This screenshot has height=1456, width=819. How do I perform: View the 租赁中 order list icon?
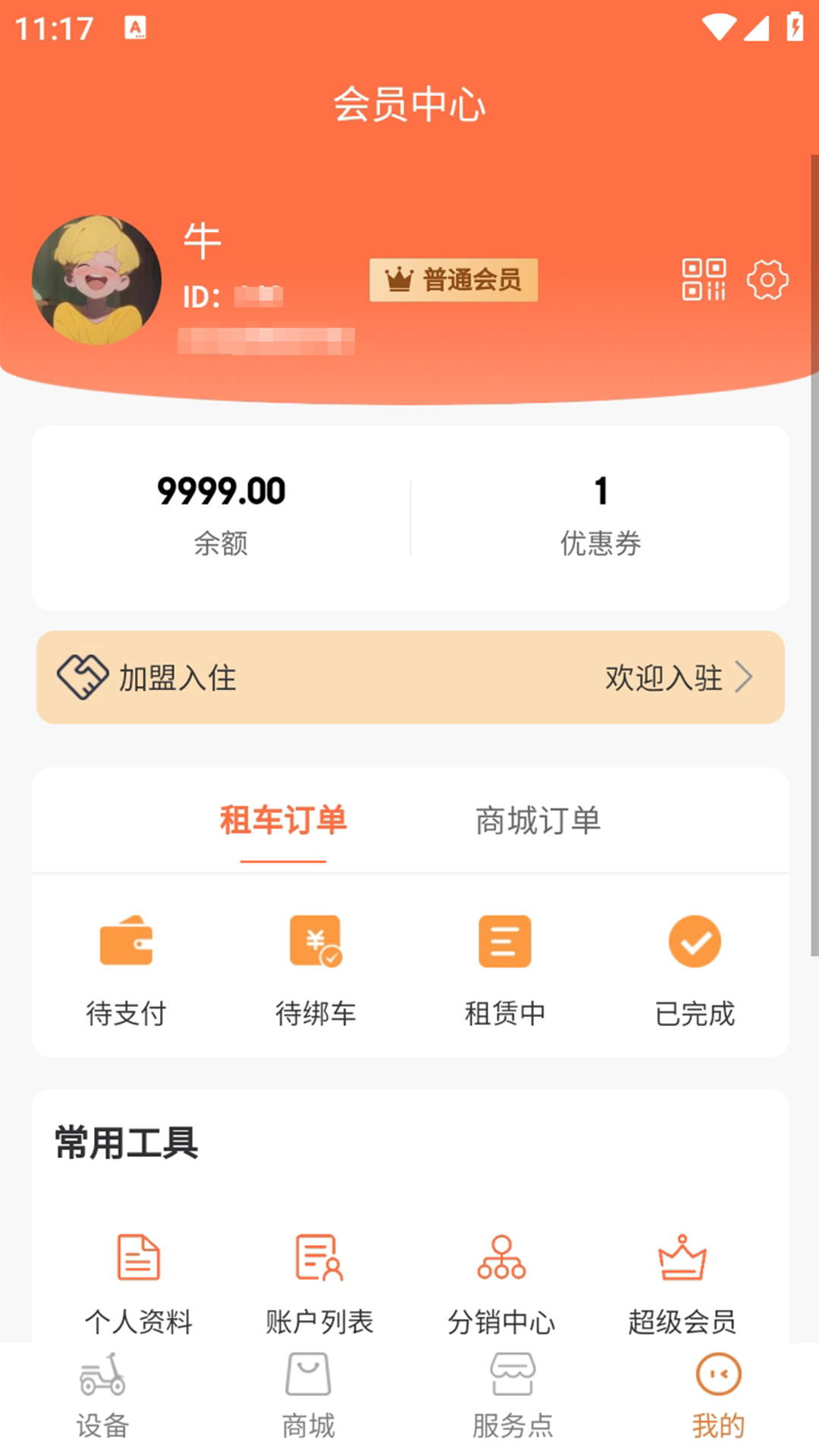504,942
